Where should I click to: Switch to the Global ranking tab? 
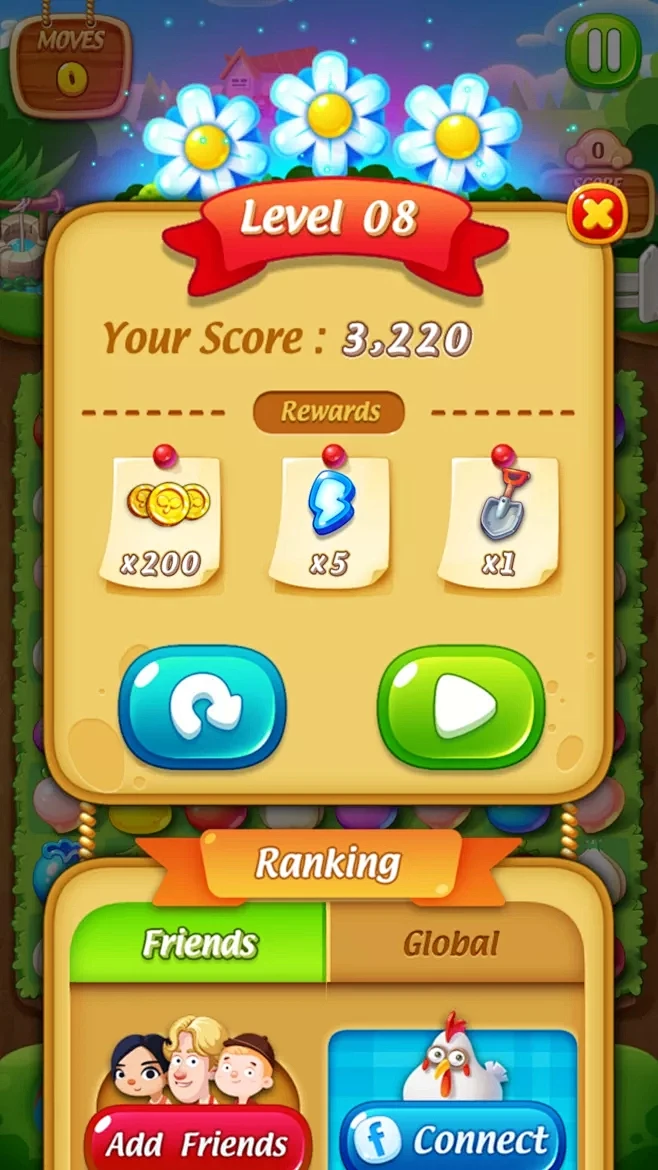tap(451, 942)
